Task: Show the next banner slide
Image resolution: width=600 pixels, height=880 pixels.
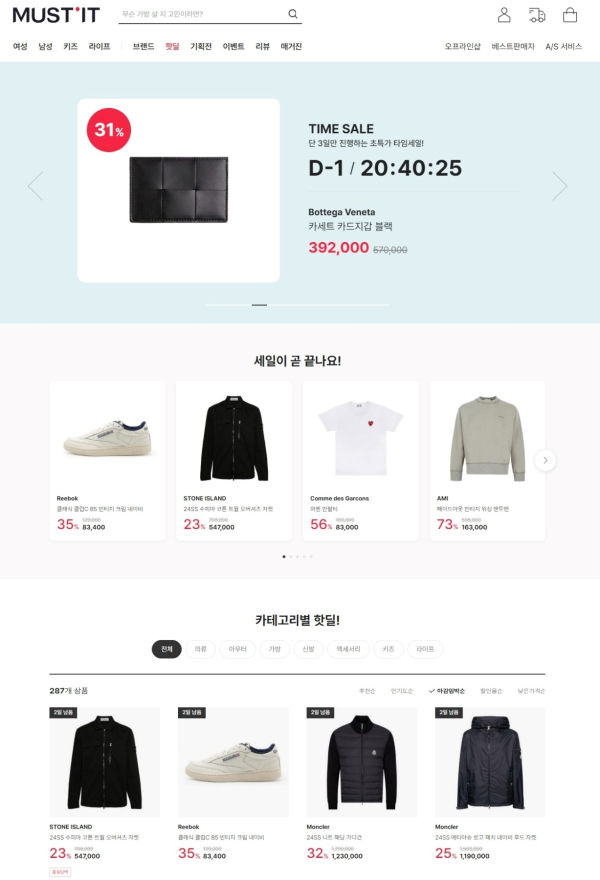Action: click(560, 186)
